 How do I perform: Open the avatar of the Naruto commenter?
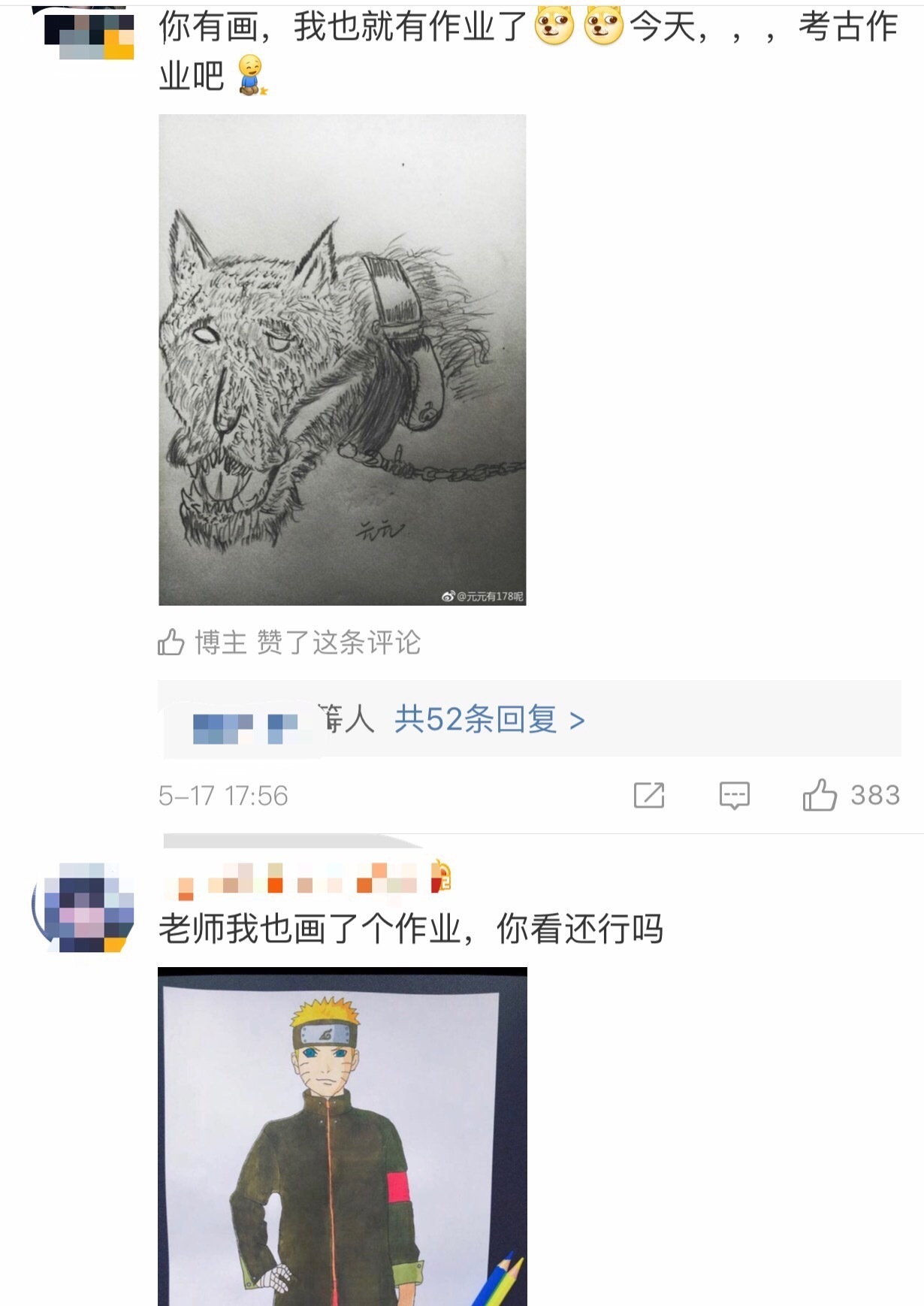point(84,907)
